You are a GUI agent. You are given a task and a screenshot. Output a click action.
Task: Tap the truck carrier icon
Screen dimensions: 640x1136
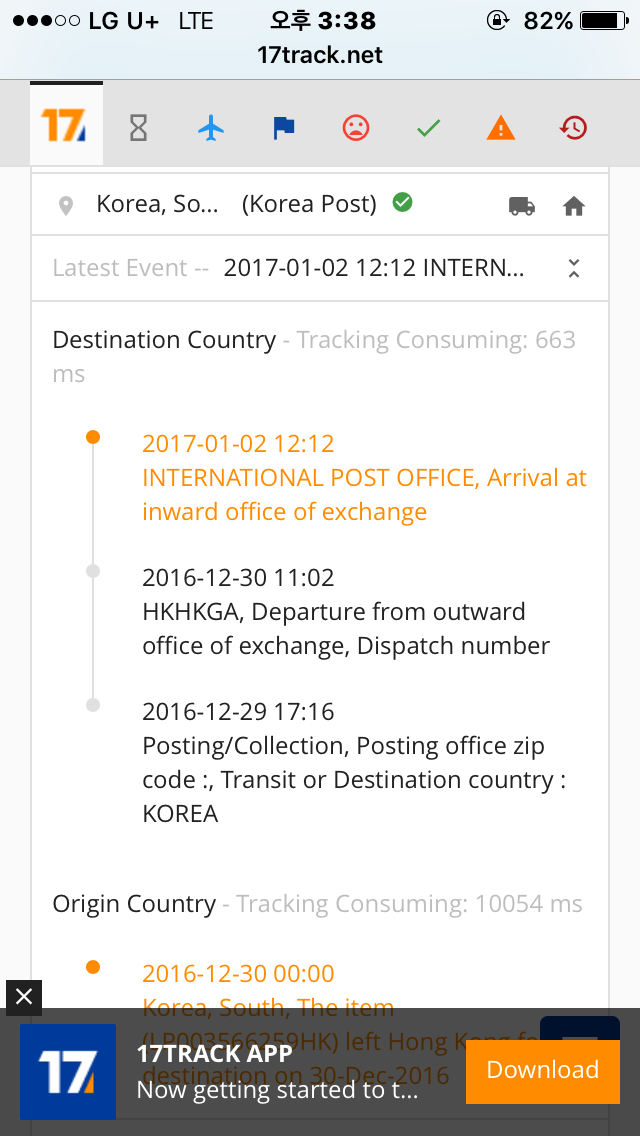[521, 206]
